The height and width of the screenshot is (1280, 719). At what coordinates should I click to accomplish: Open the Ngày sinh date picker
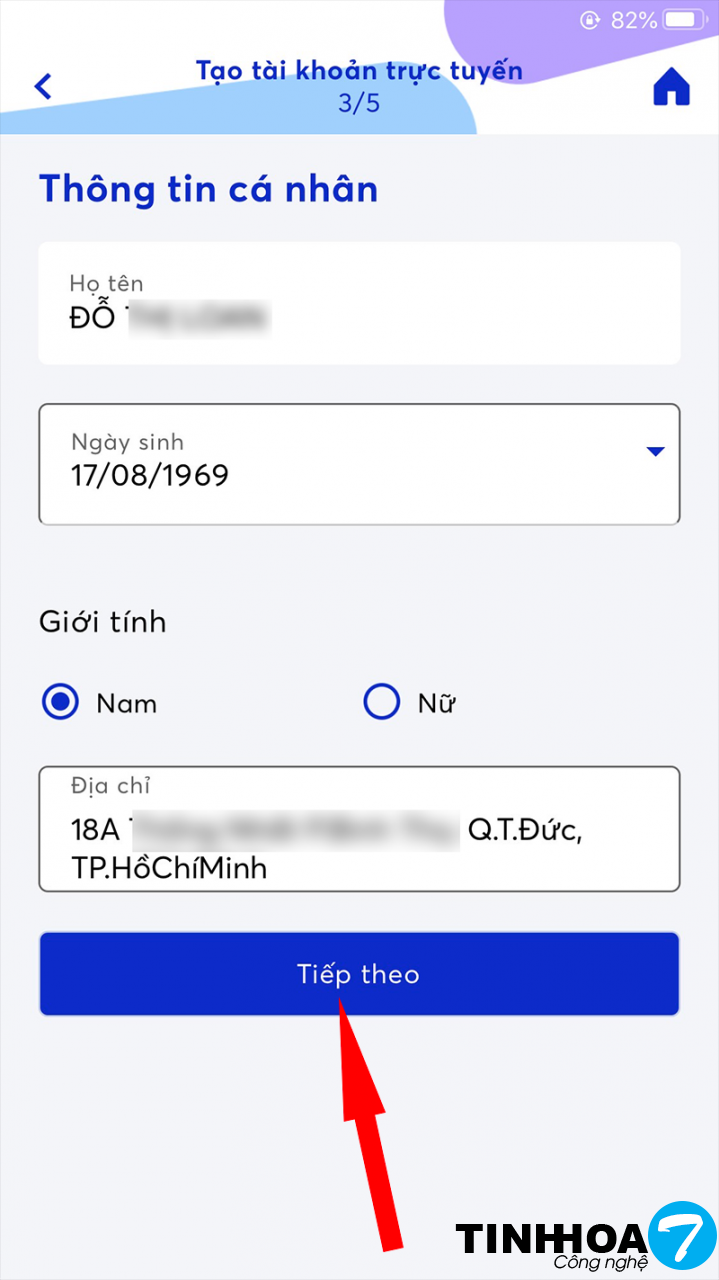pyautogui.click(x=358, y=463)
